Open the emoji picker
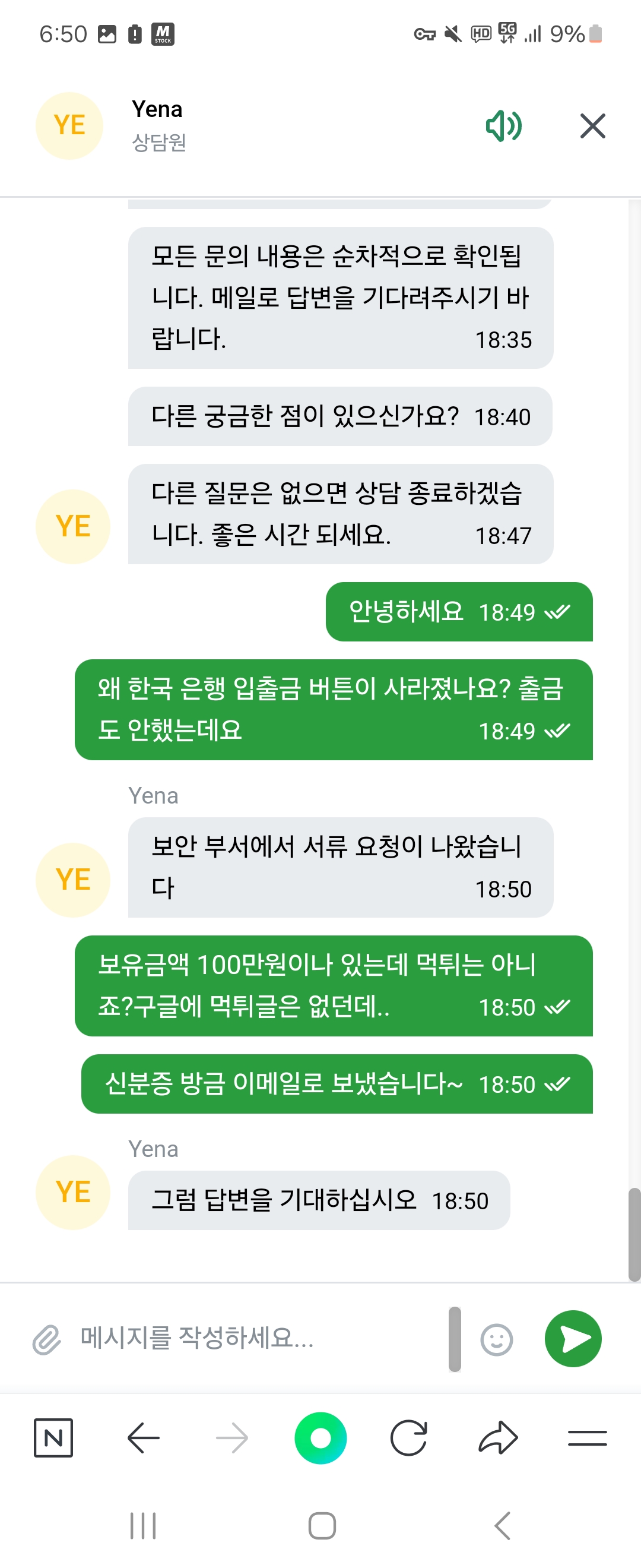Viewport: 641px width, 1568px height. [x=496, y=1340]
